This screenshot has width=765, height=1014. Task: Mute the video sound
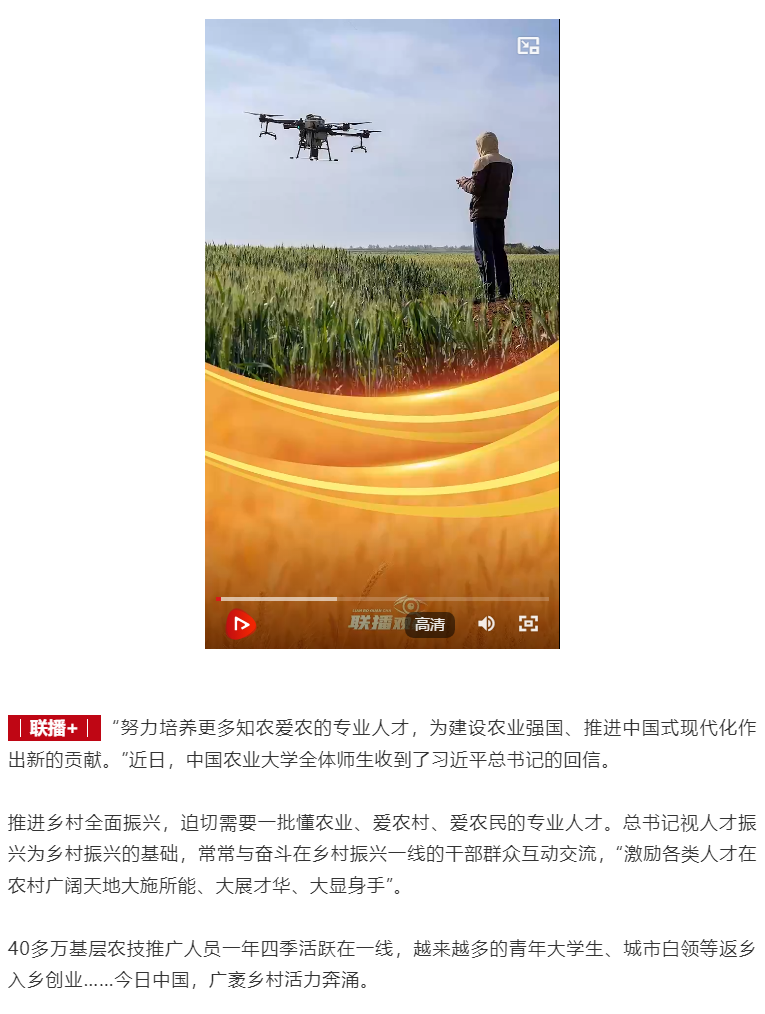coord(486,624)
